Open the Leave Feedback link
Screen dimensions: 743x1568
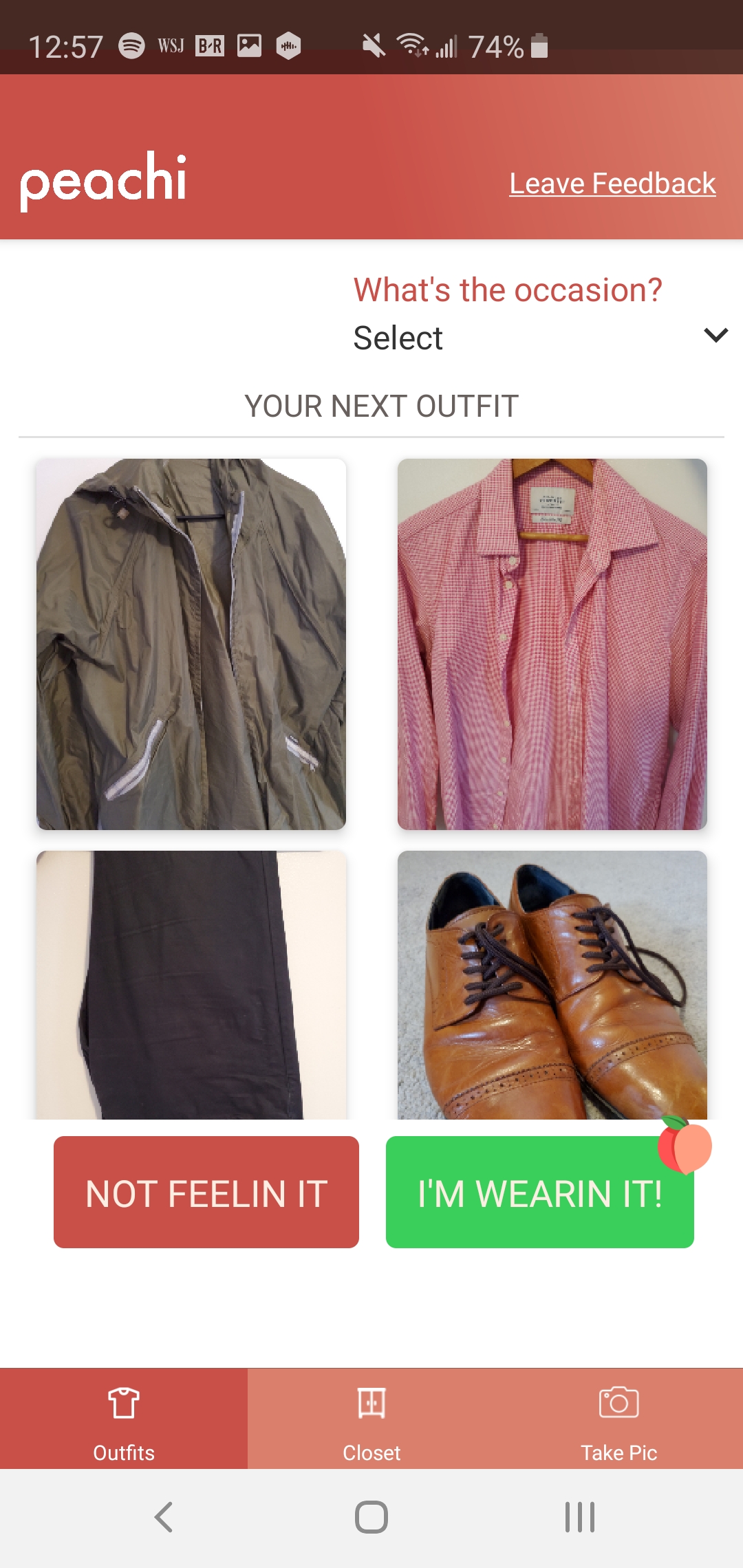click(612, 184)
